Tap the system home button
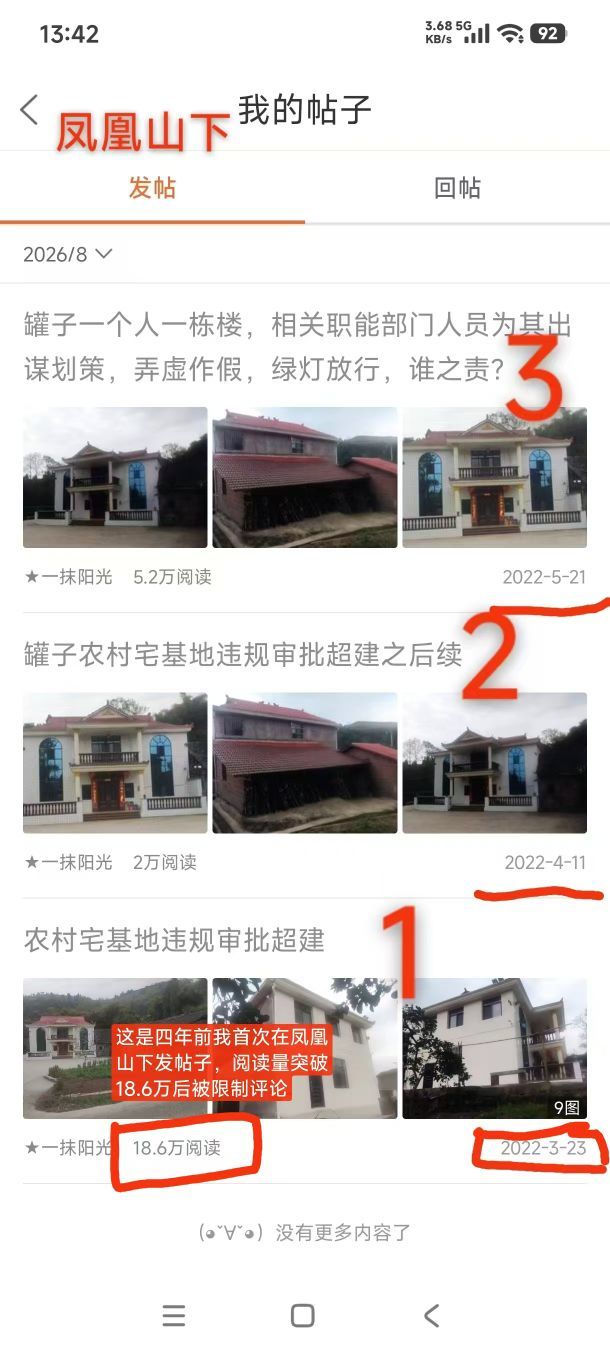This screenshot has height=1356, width=610. coord(302,1315)
